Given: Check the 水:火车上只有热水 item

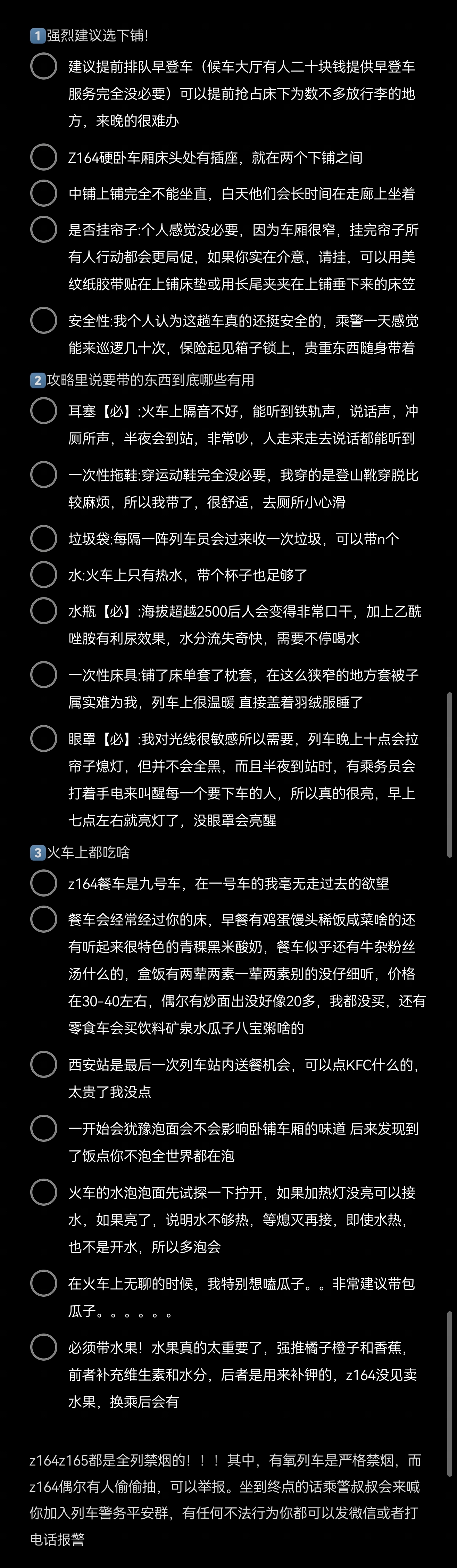Looking at the screenshot, I should (44, 575).
